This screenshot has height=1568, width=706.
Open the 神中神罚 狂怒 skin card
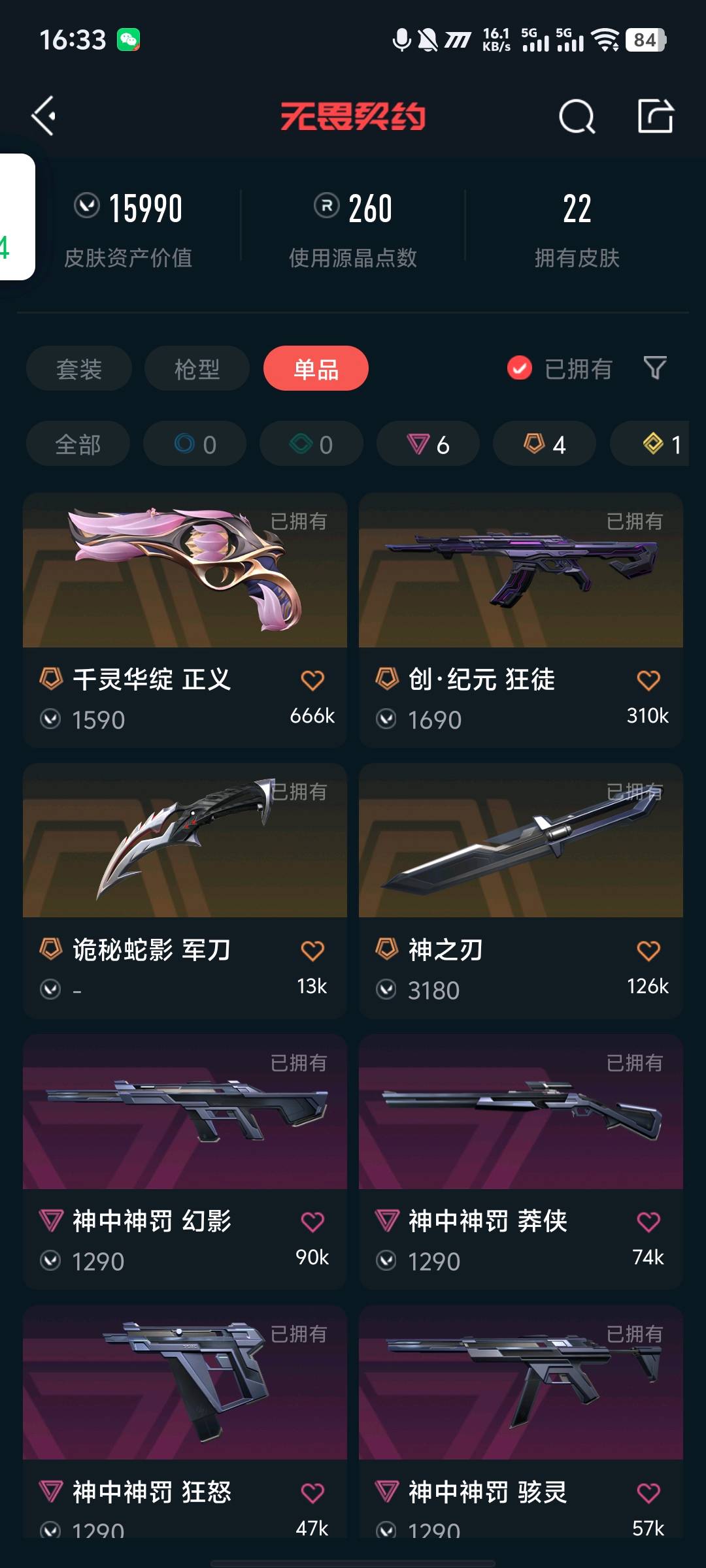coord(185,1398)
